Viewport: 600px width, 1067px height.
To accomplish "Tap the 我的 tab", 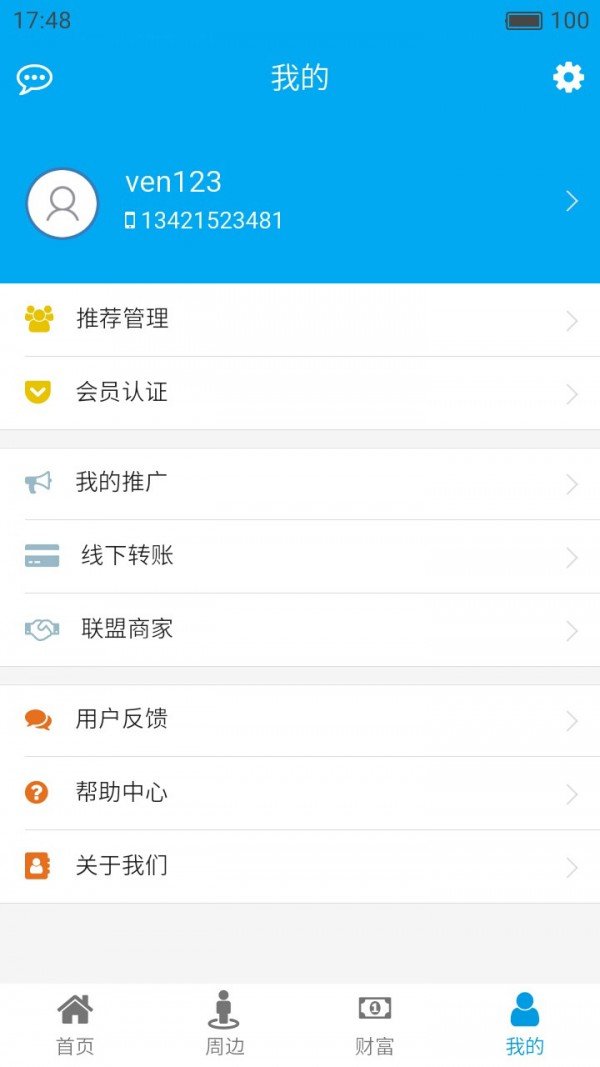I will tap(524, 1024).
